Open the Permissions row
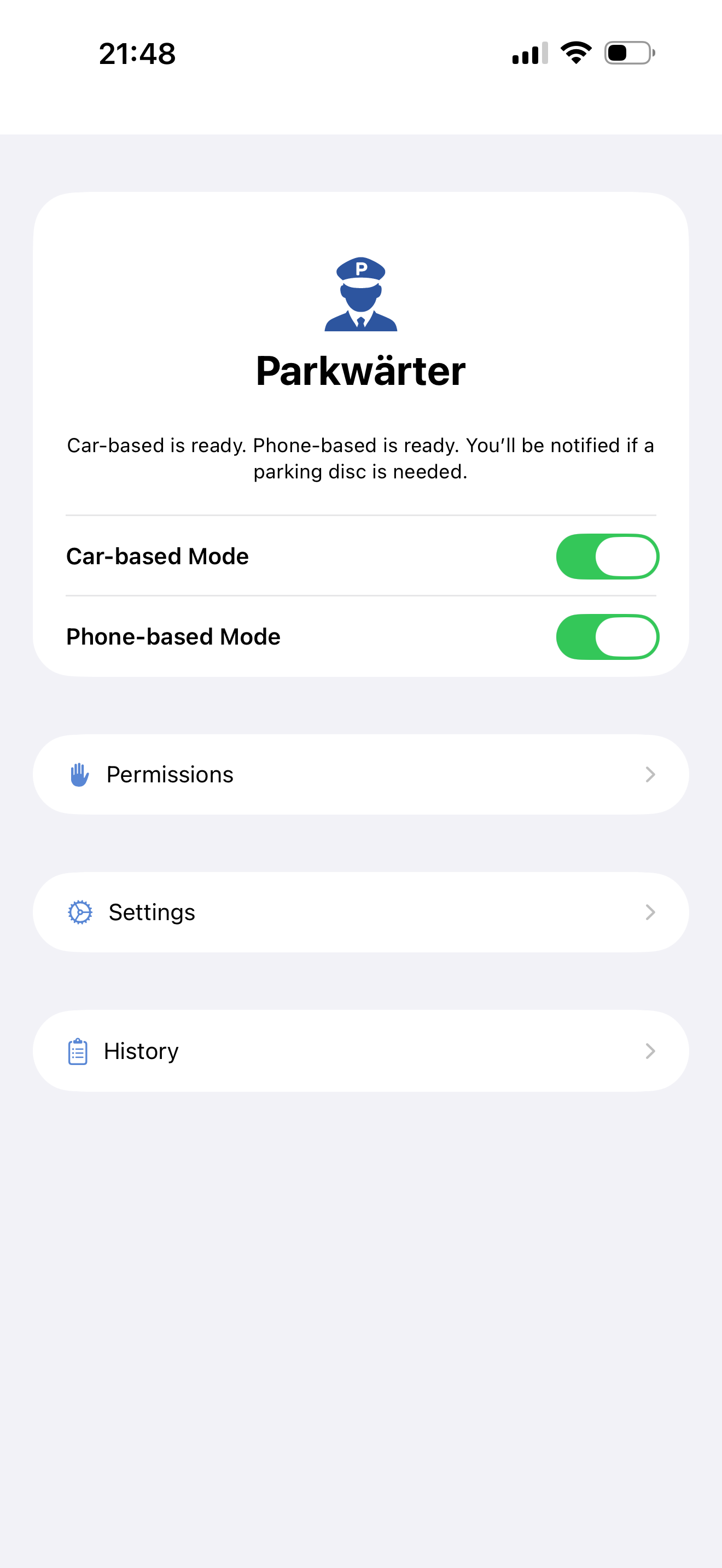Image resolution: width=722 pixels, height=1568 pixels. 360,774
